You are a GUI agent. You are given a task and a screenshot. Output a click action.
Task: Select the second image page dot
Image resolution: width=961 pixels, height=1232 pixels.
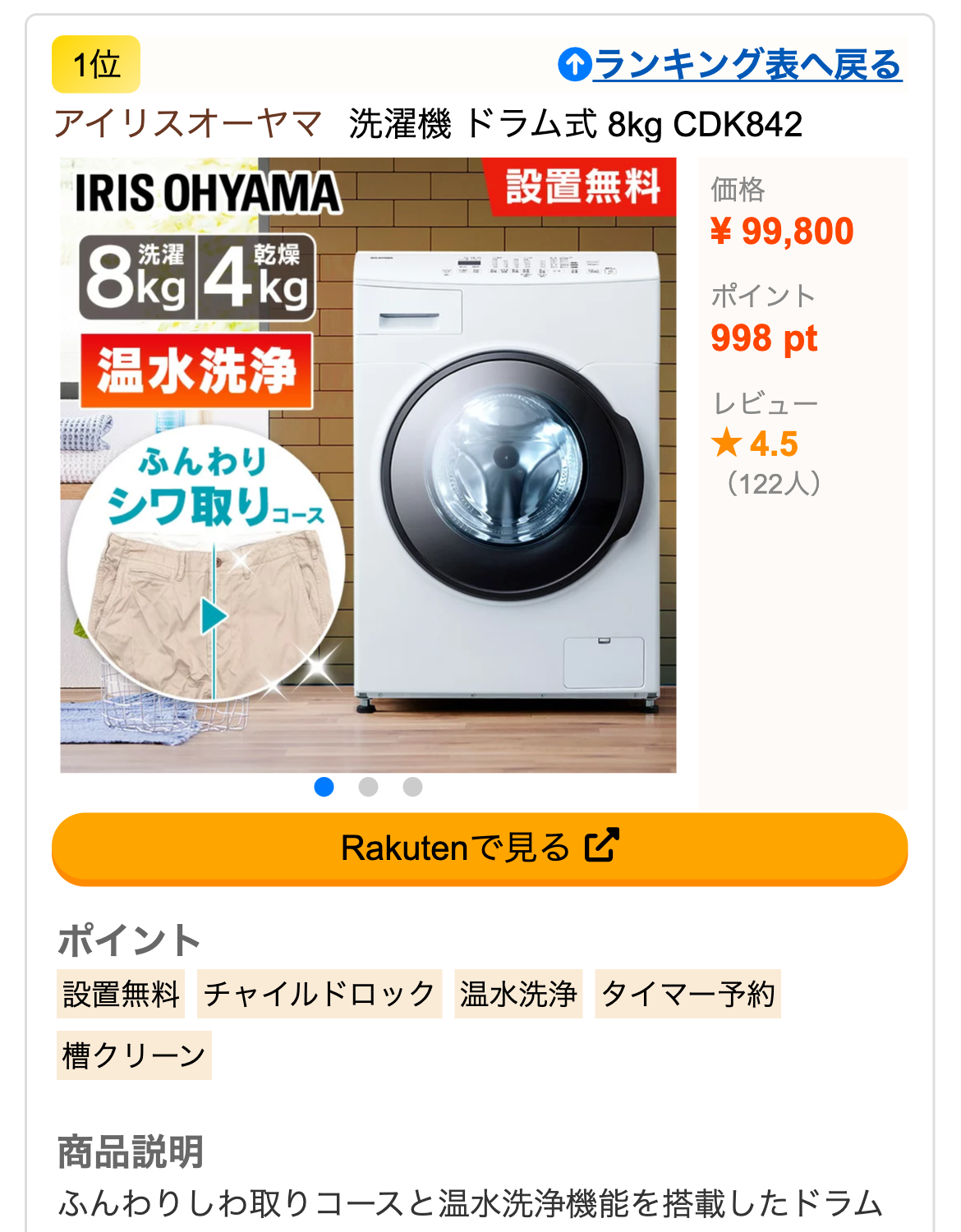pos(369,787)
